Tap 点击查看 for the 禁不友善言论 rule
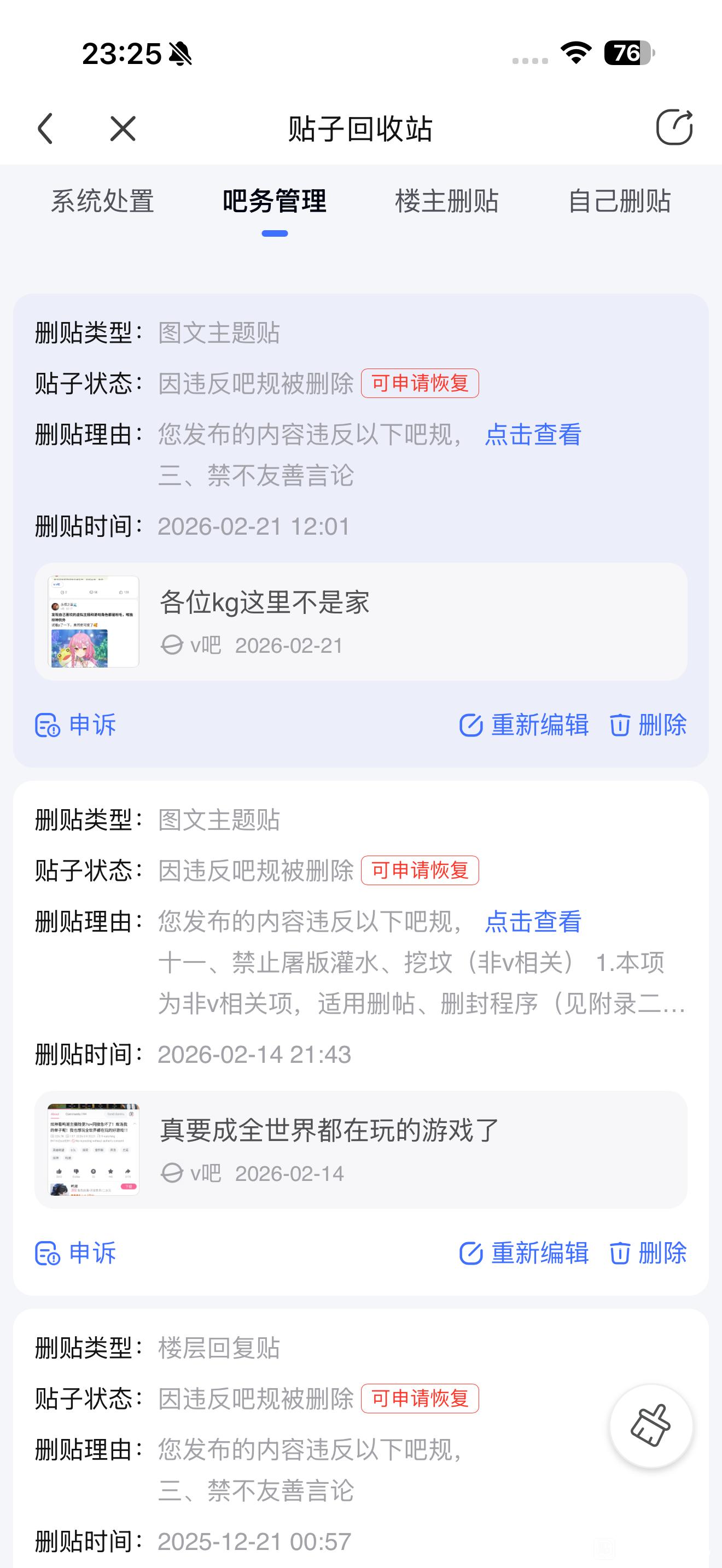 click(x=533, y=435)
